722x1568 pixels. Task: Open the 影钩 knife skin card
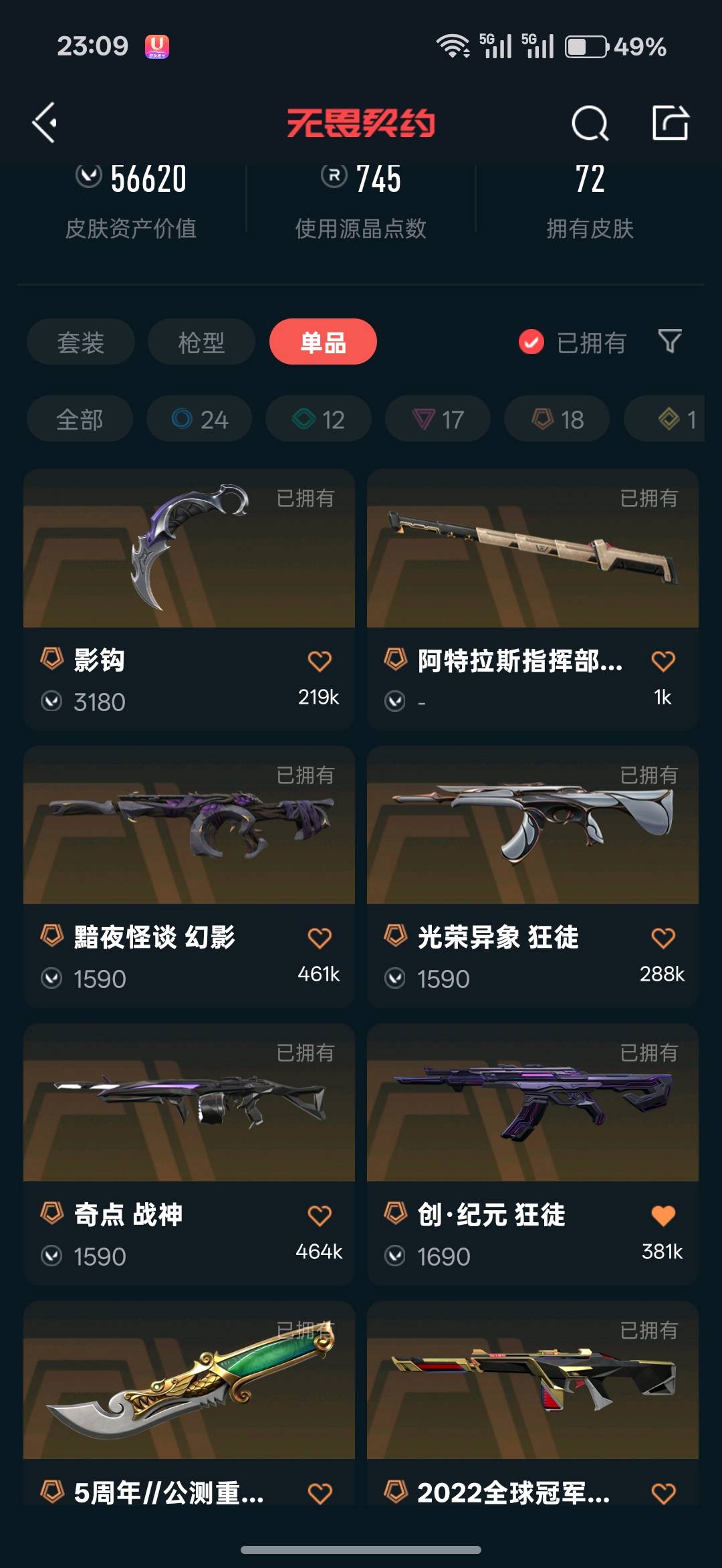tap(189, 599)
